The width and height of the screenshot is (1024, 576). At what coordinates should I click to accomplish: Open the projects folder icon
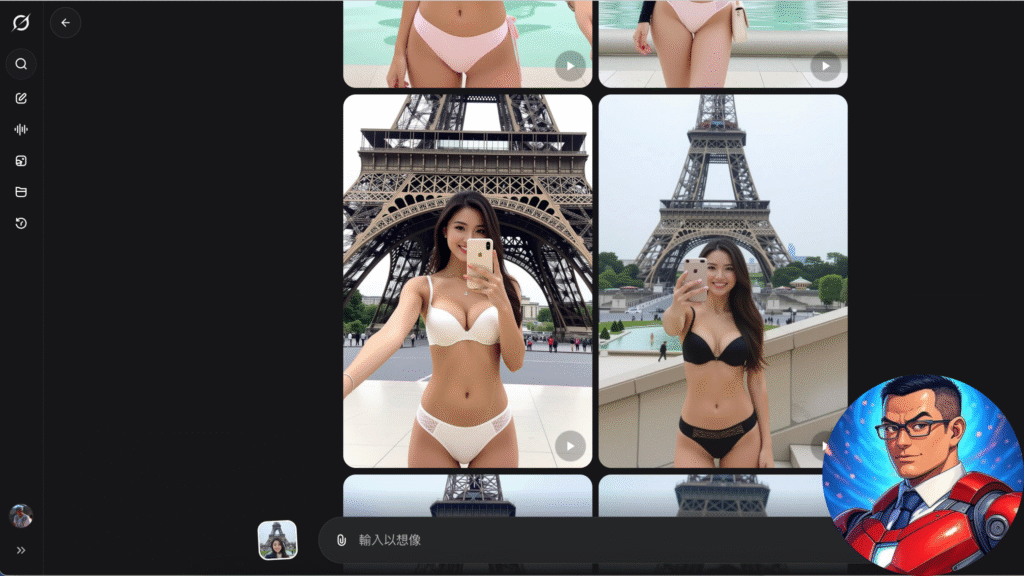pos(21,191)
